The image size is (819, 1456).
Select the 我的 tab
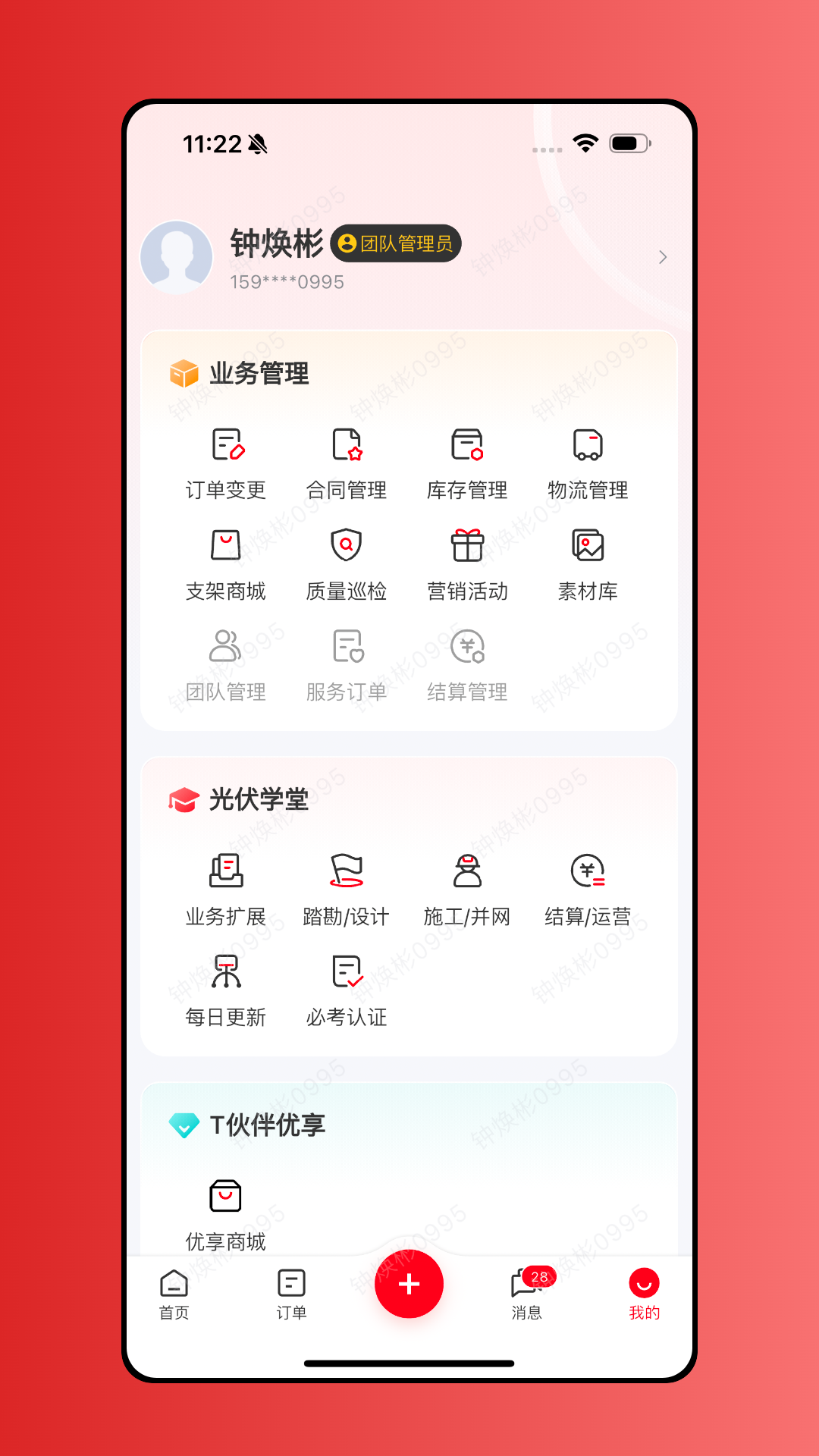tap(645, 1294)
